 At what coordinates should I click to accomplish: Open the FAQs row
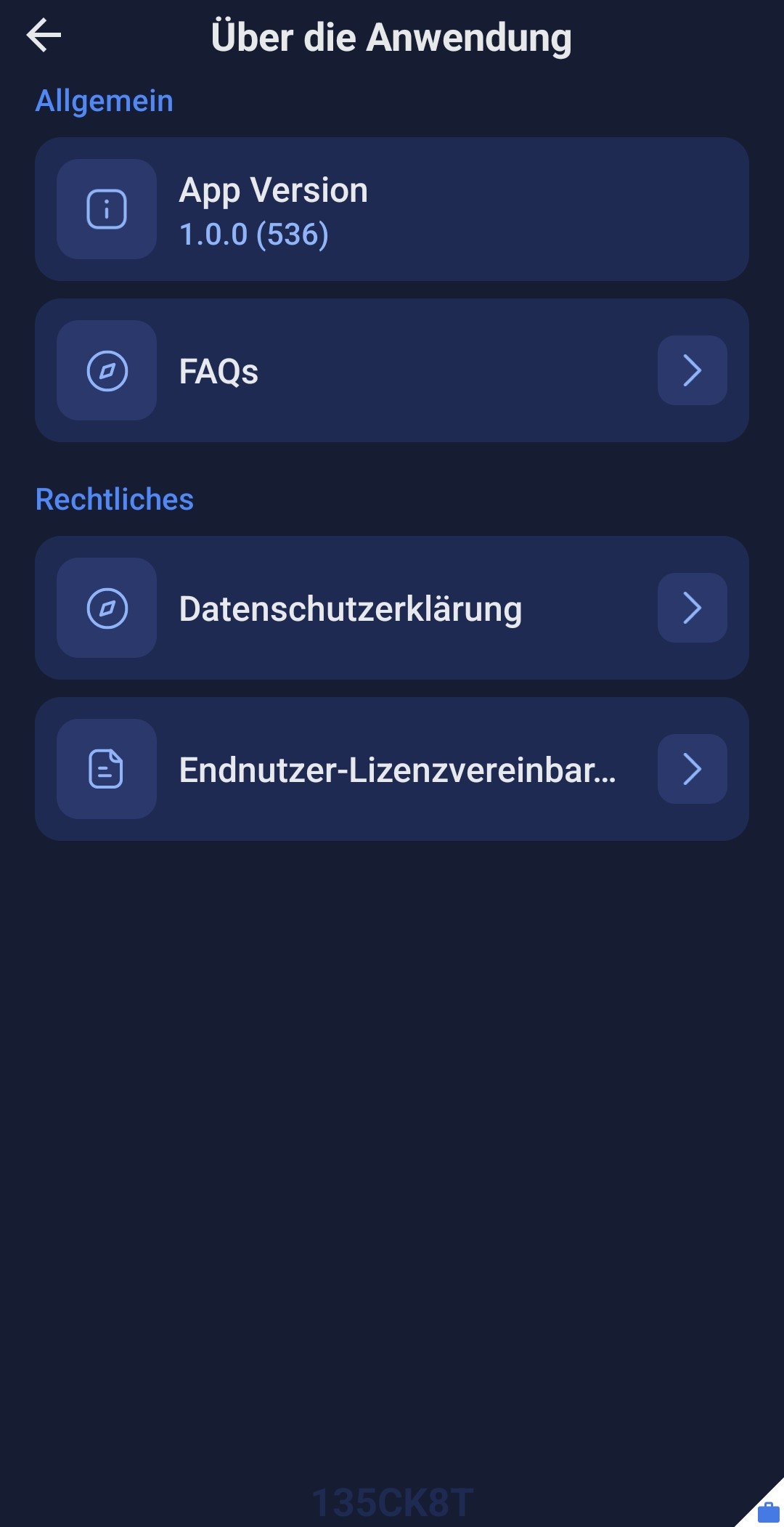[x=392, y=370]
